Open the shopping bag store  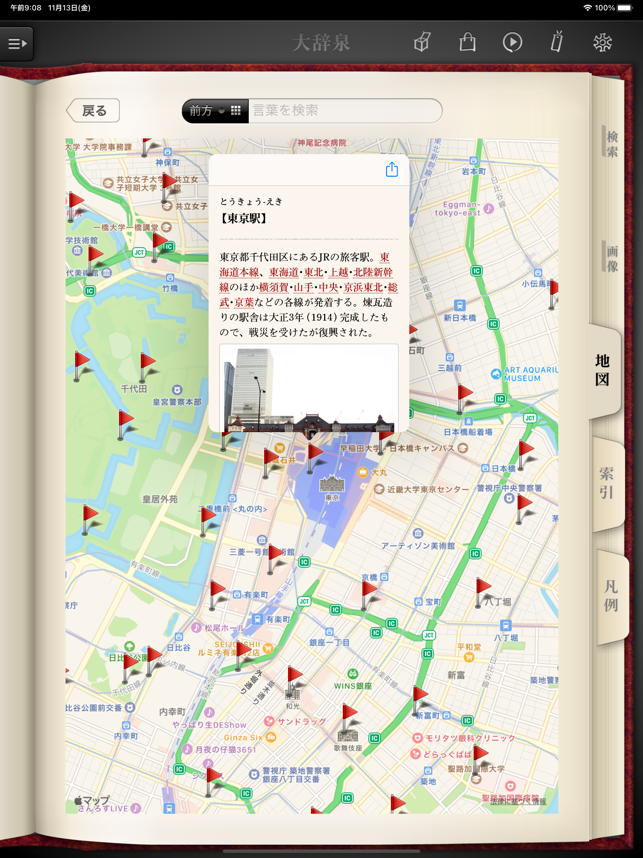[x=467, y=42]
